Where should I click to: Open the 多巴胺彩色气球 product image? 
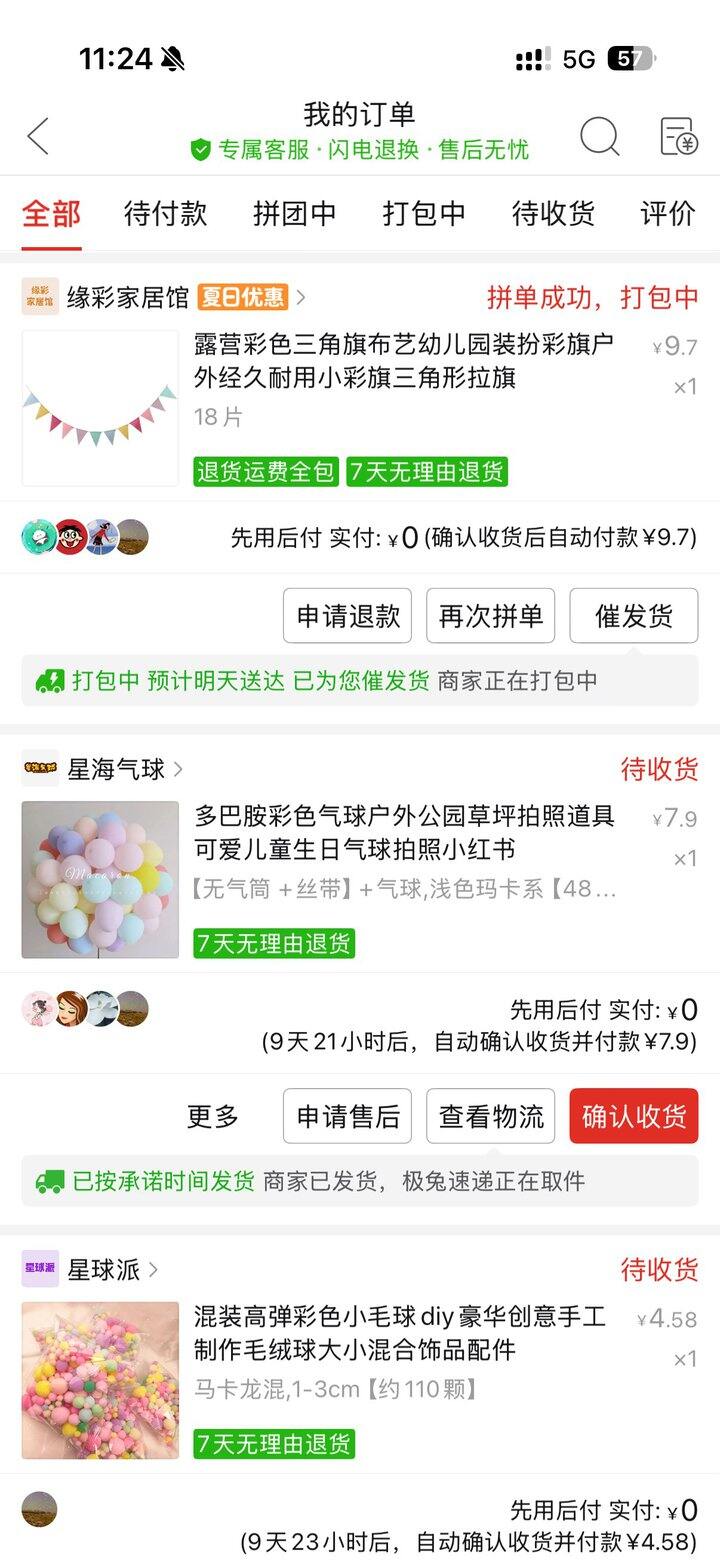point(100,879)
